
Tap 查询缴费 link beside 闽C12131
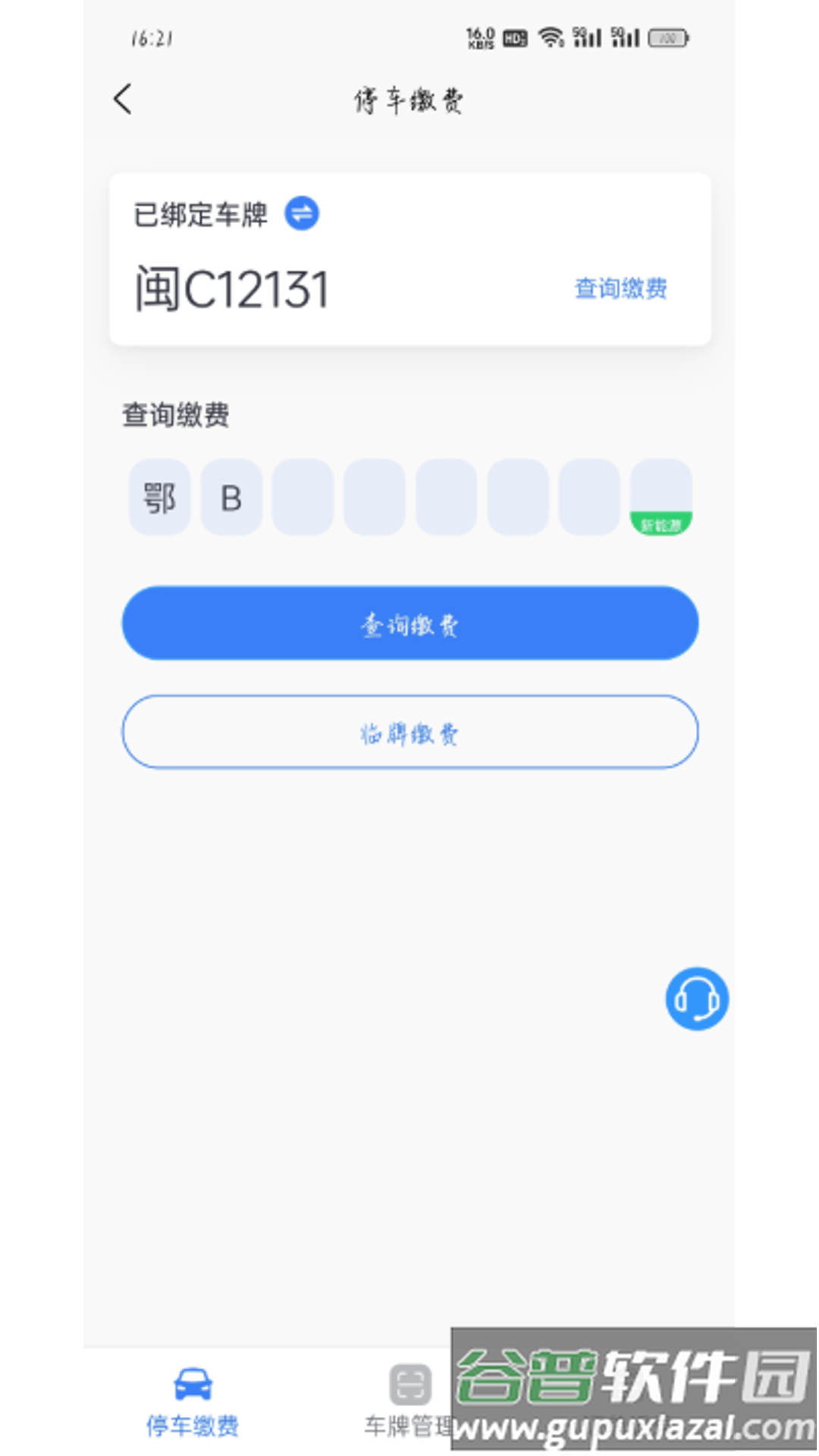pyautogui.click(x=620, y=288)
